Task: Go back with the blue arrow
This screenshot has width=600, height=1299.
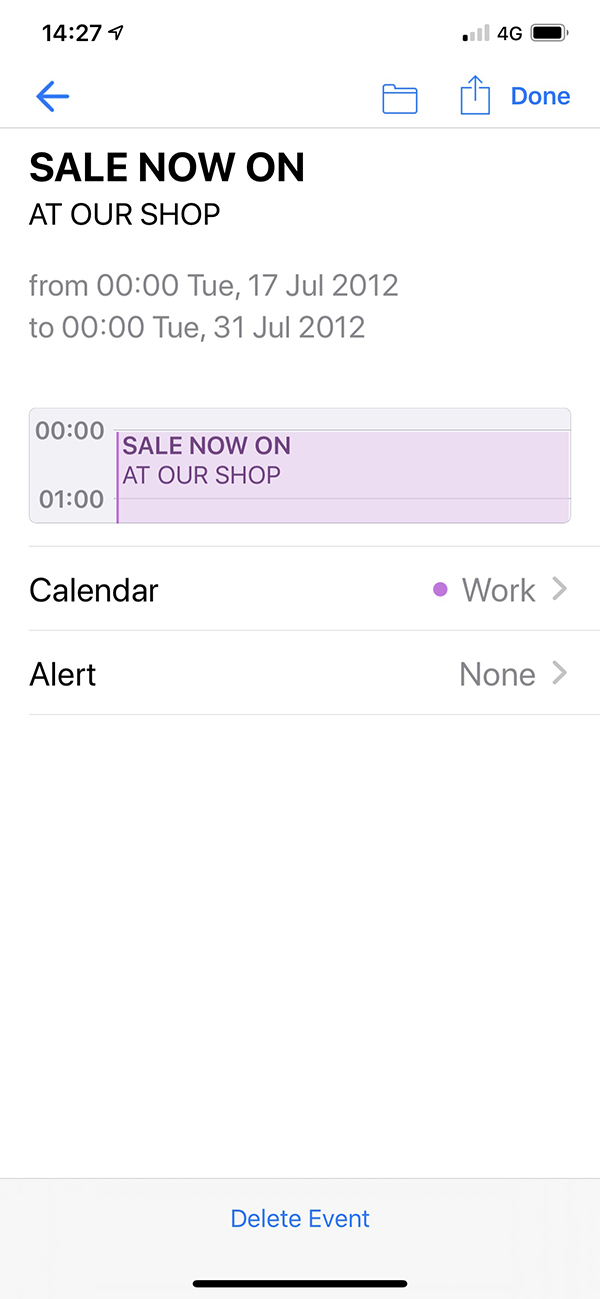Action: (52, 96)
